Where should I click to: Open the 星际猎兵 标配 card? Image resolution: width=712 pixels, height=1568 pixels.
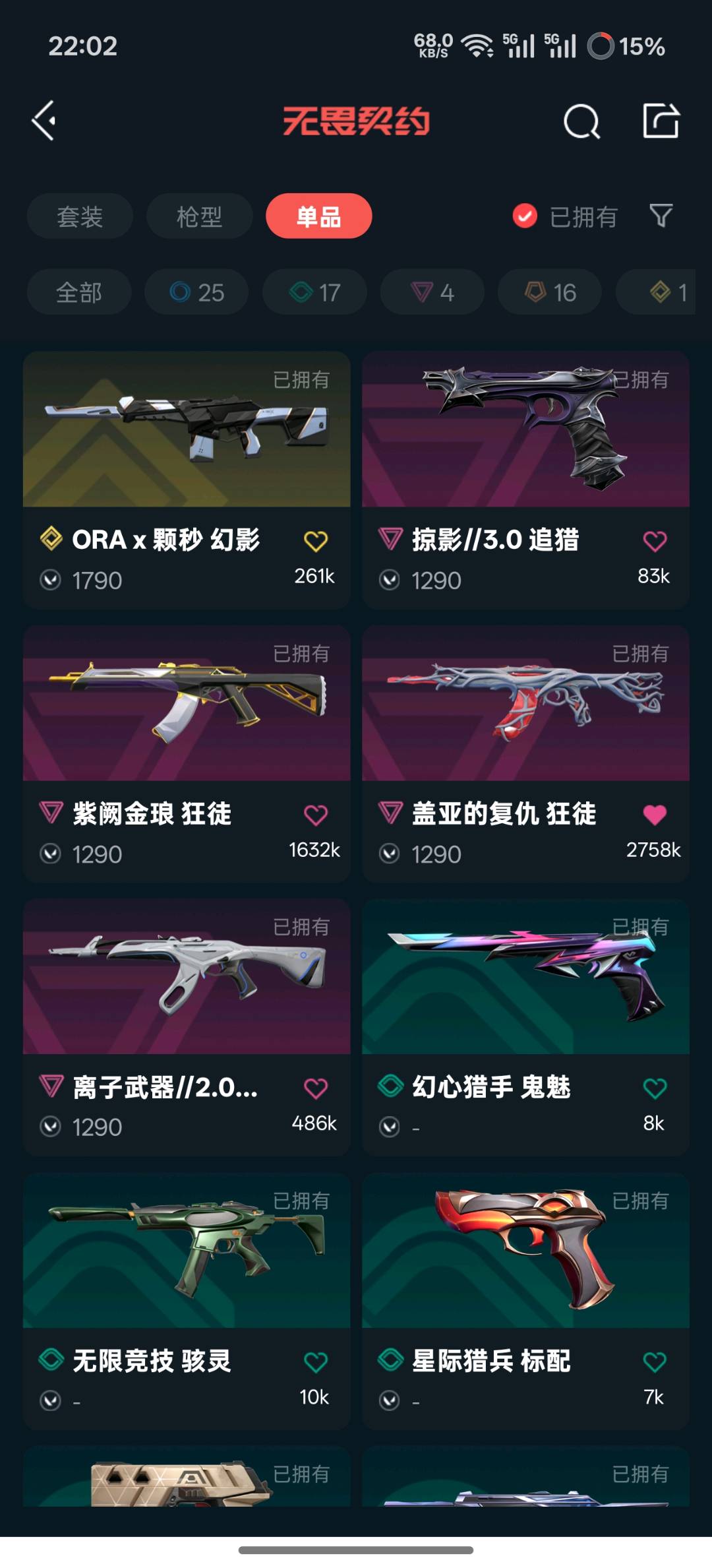tap(525, 1301)
